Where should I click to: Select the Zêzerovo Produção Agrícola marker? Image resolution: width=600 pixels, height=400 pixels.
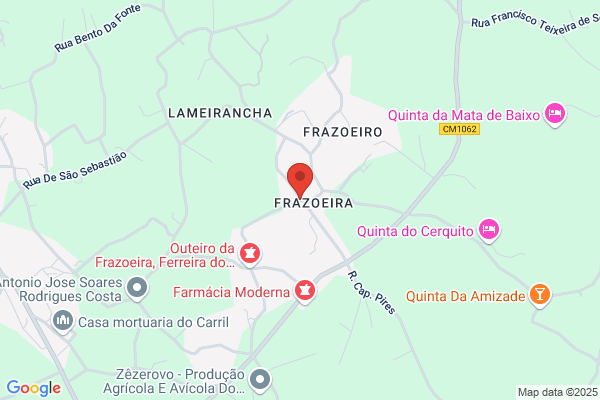click(x=260, y=380)
